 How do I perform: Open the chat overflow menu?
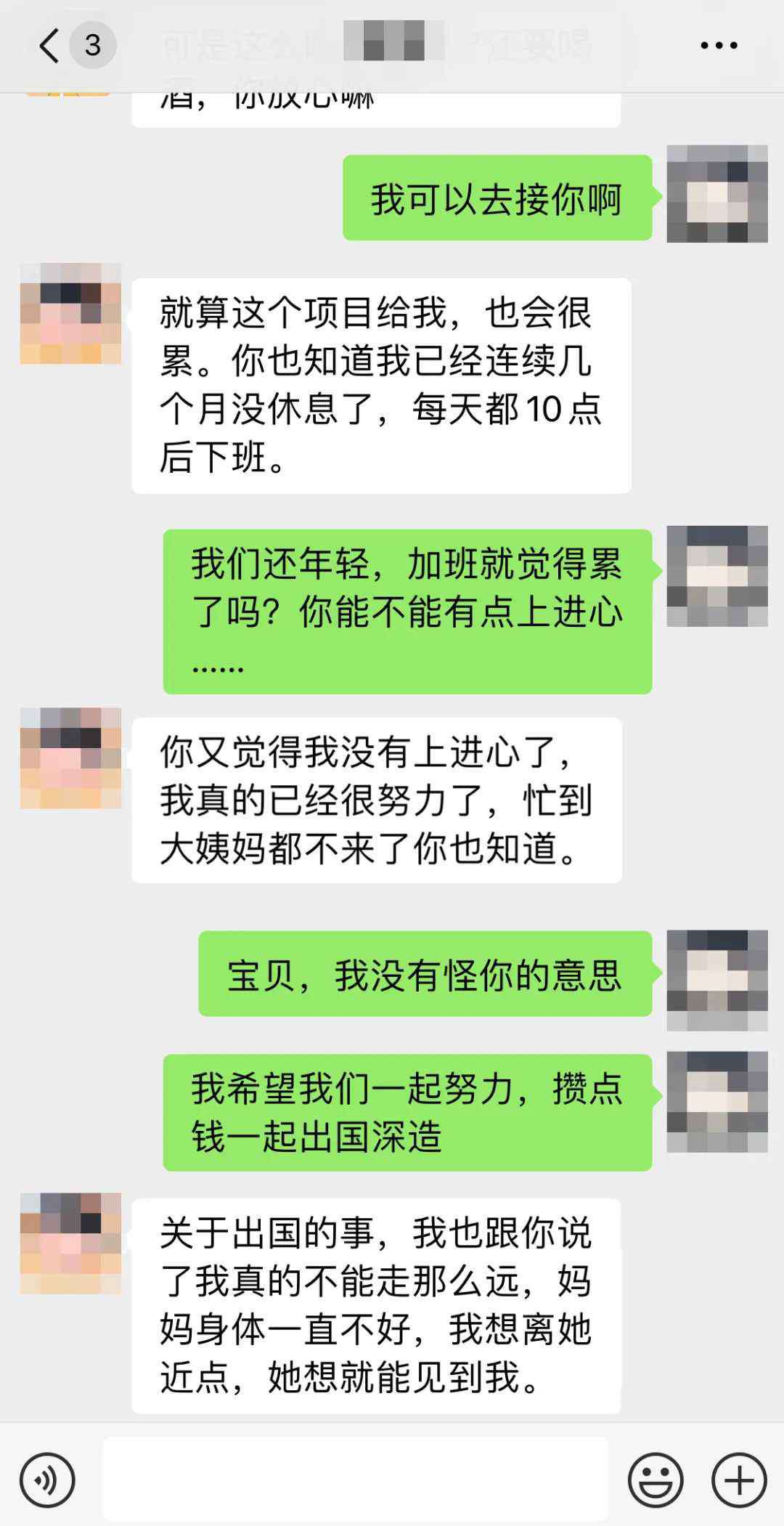719,46
